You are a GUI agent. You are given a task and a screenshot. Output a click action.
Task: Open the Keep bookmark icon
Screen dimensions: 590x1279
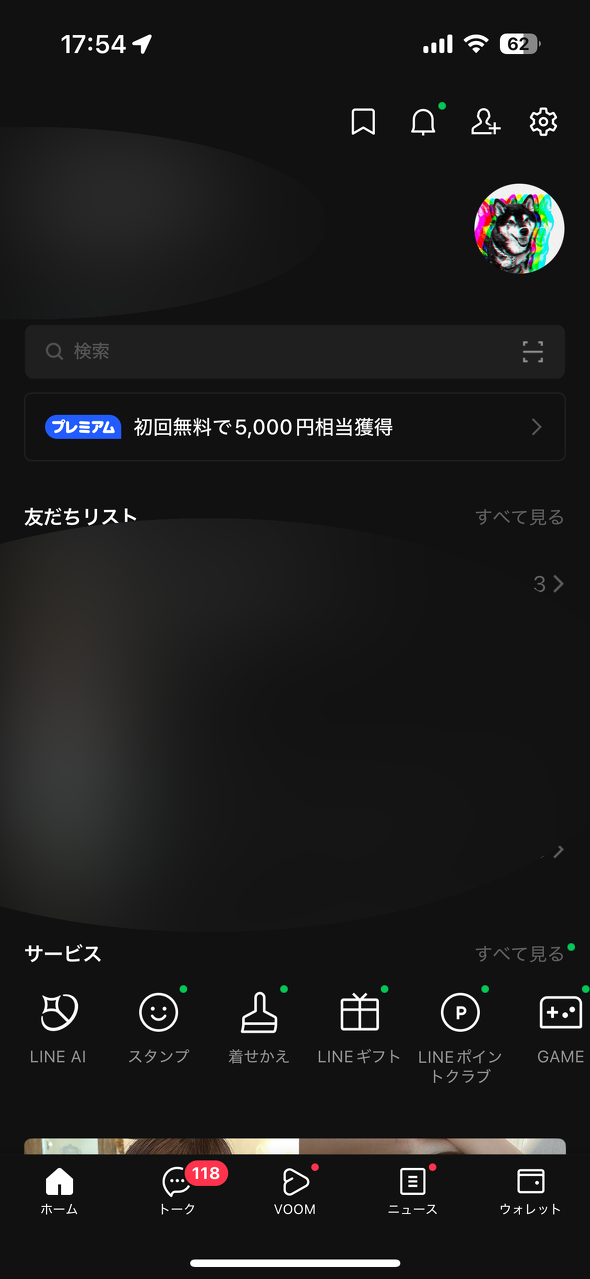pyautogui.click(x=363, y=122)
